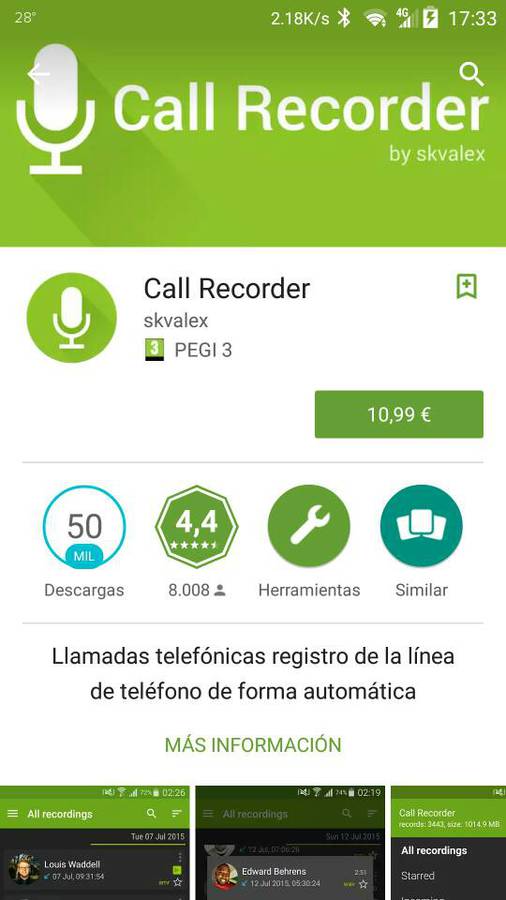Expand MÁS INFORMACIÓN description
This screenshot has width=506, height=900.
click(x=253, y=744)
